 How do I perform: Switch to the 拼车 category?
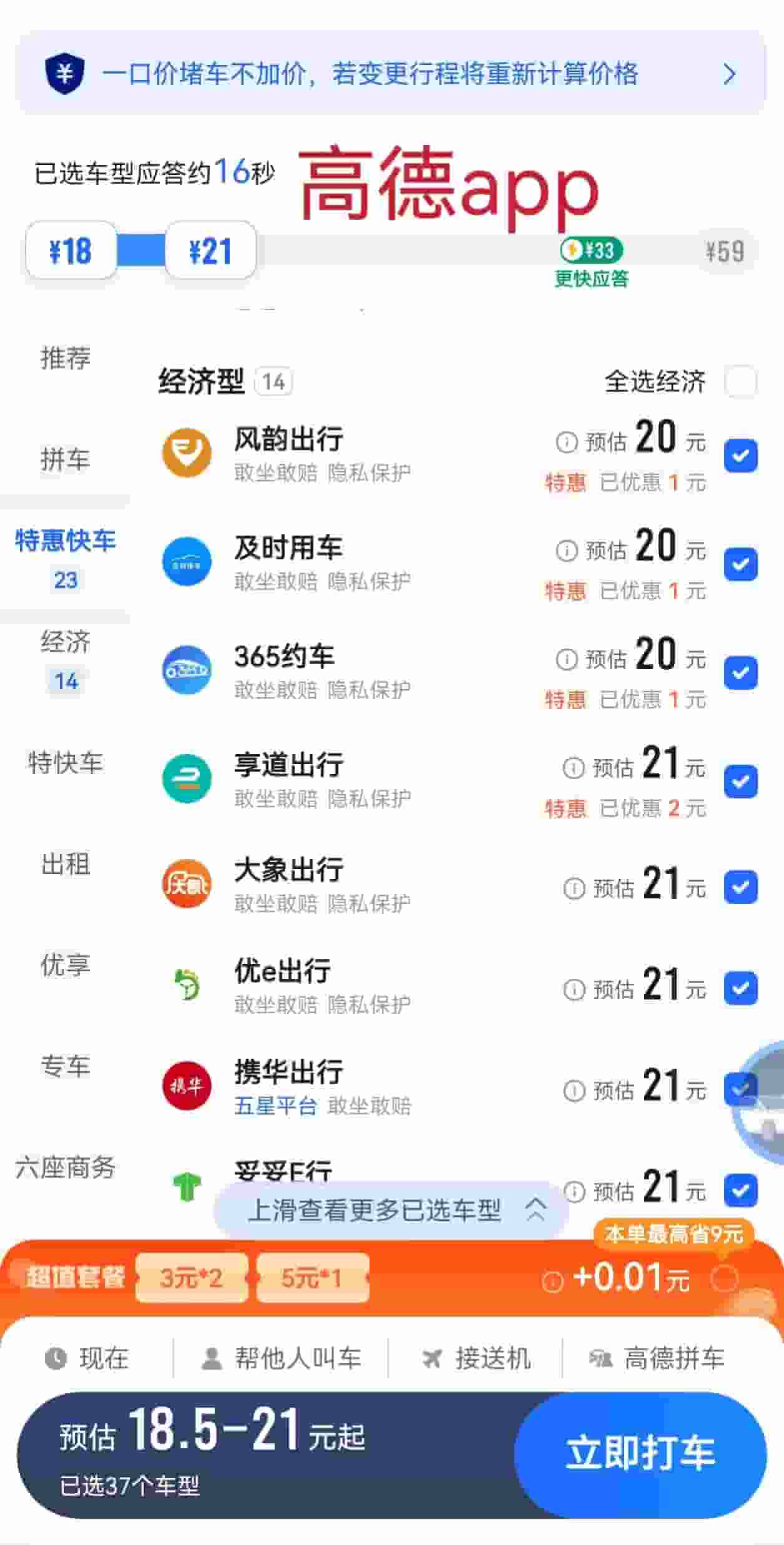[x=65, y=459]
